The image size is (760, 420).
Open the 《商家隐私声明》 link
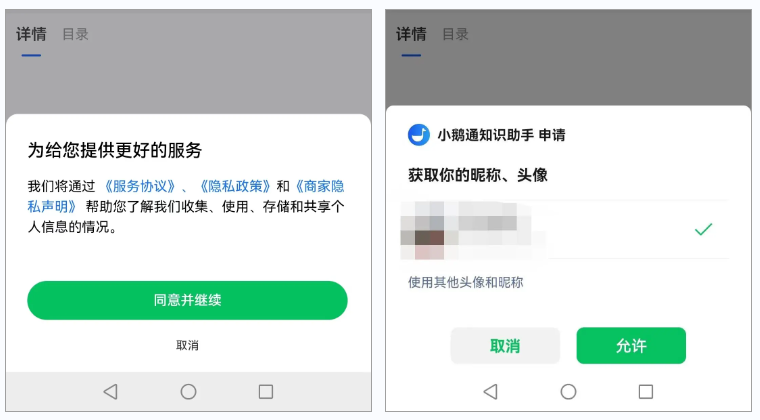point(318,186)
